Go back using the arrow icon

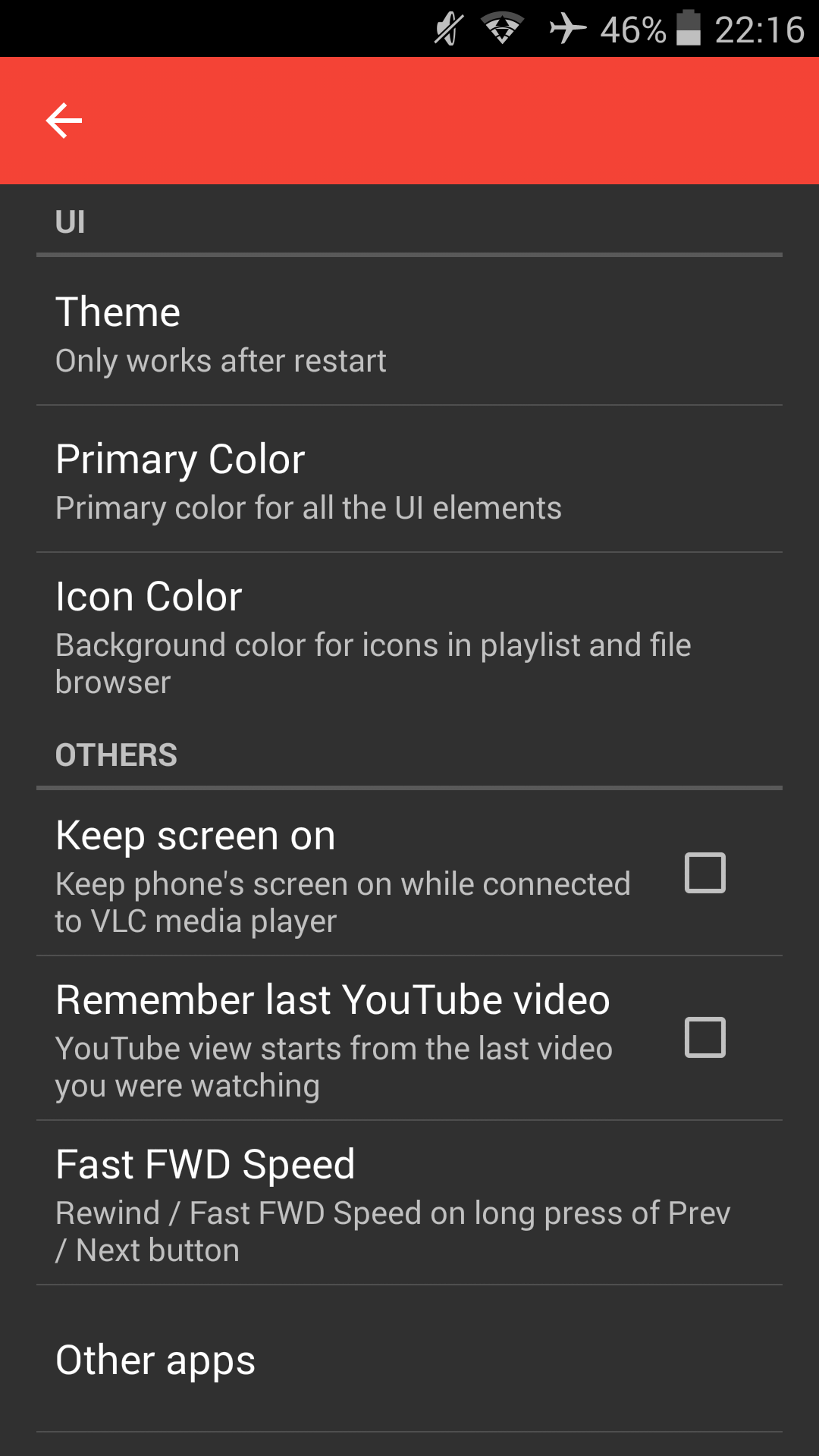[64, 121]
